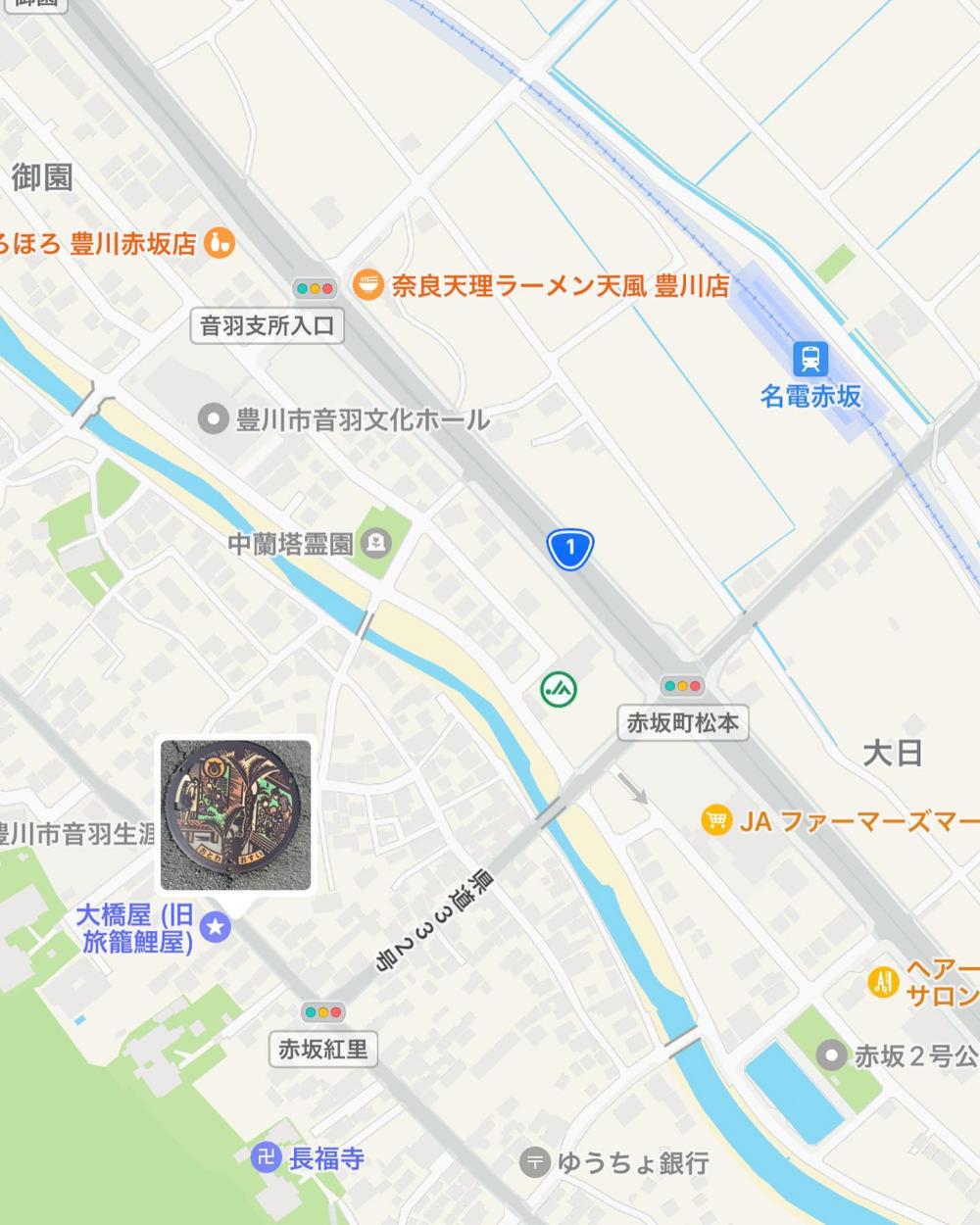Open JA ファーマーズマーケット shop pin
This screenshot has height=1225, width=980.
point(718,820)
